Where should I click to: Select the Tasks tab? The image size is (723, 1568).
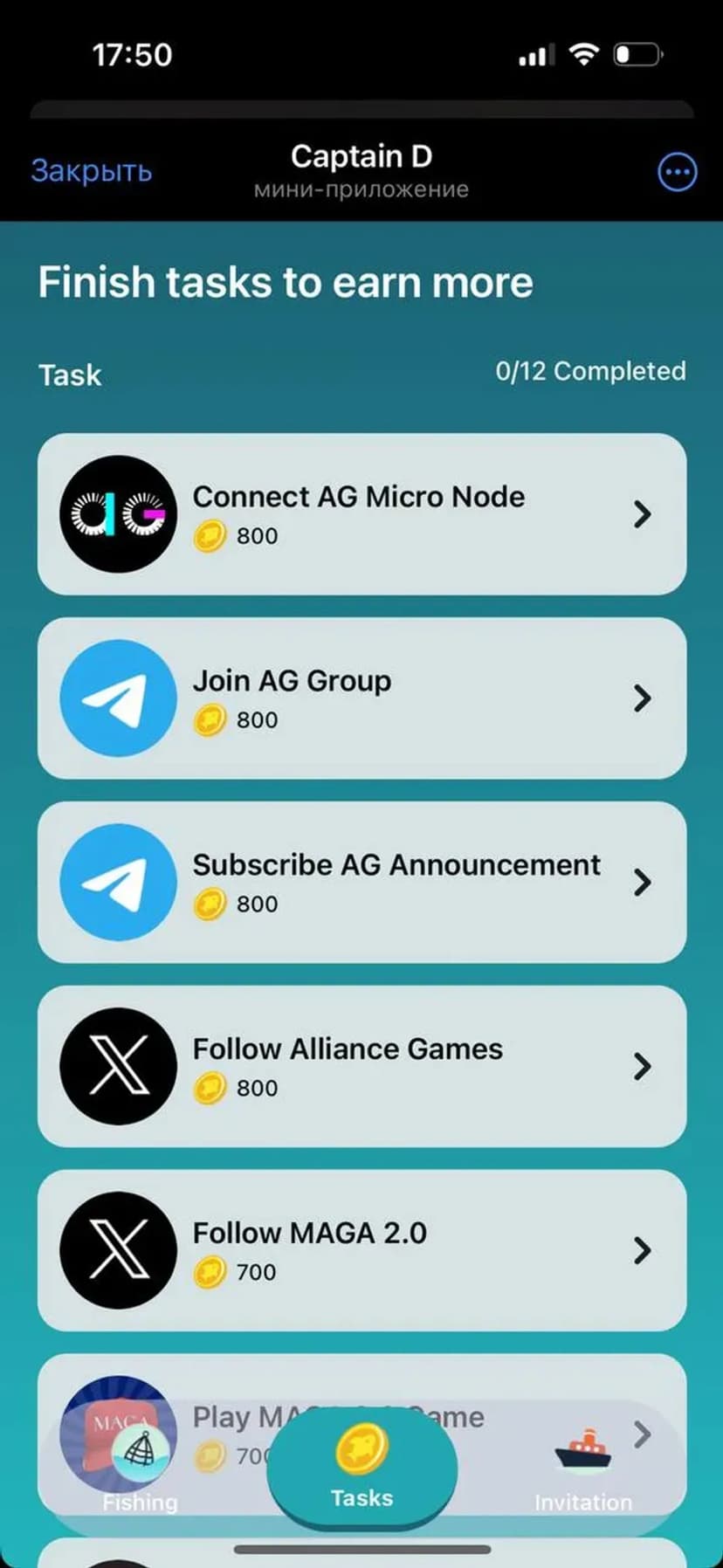361,1468
